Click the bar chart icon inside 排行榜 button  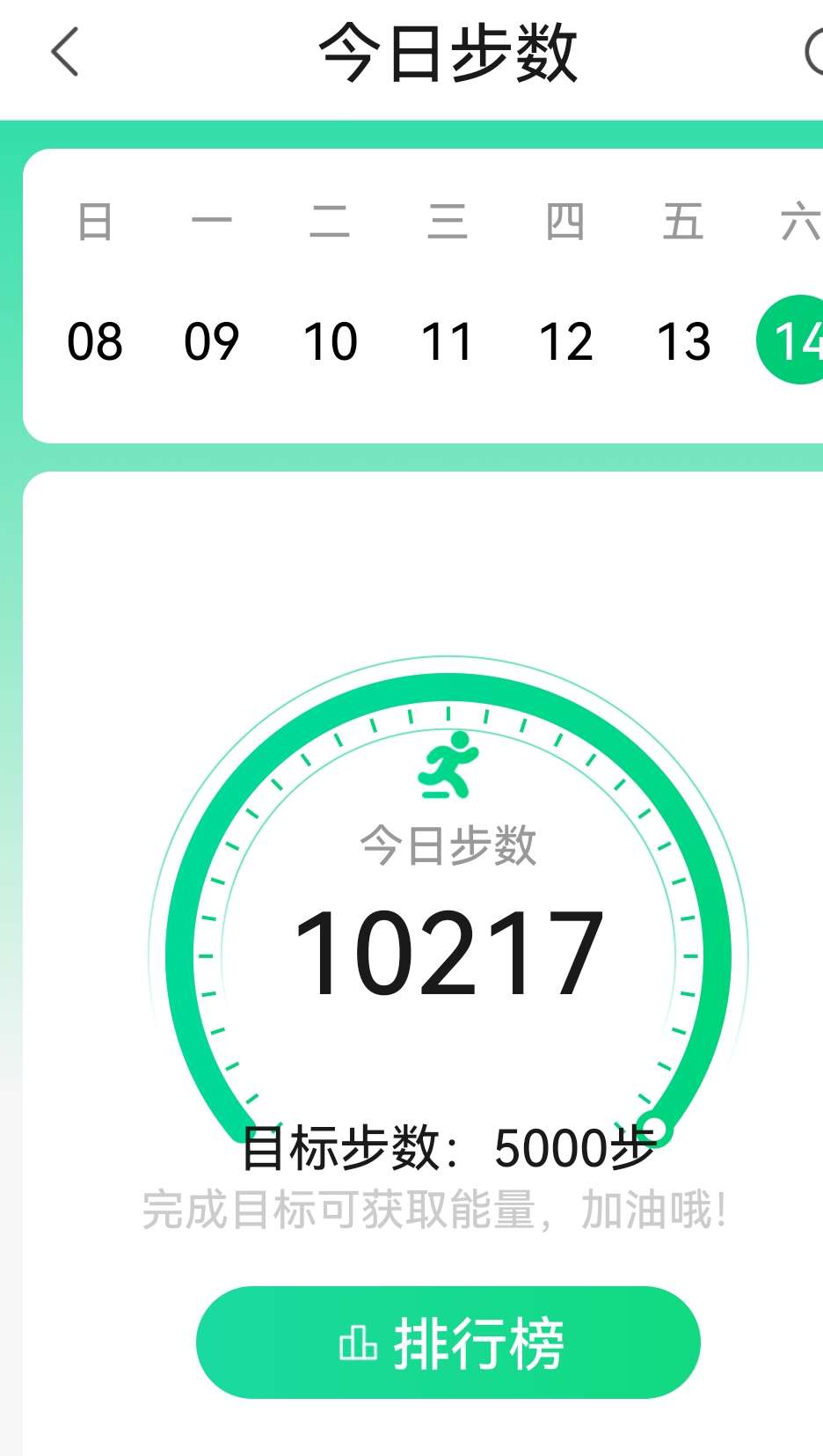[358, 1343]
